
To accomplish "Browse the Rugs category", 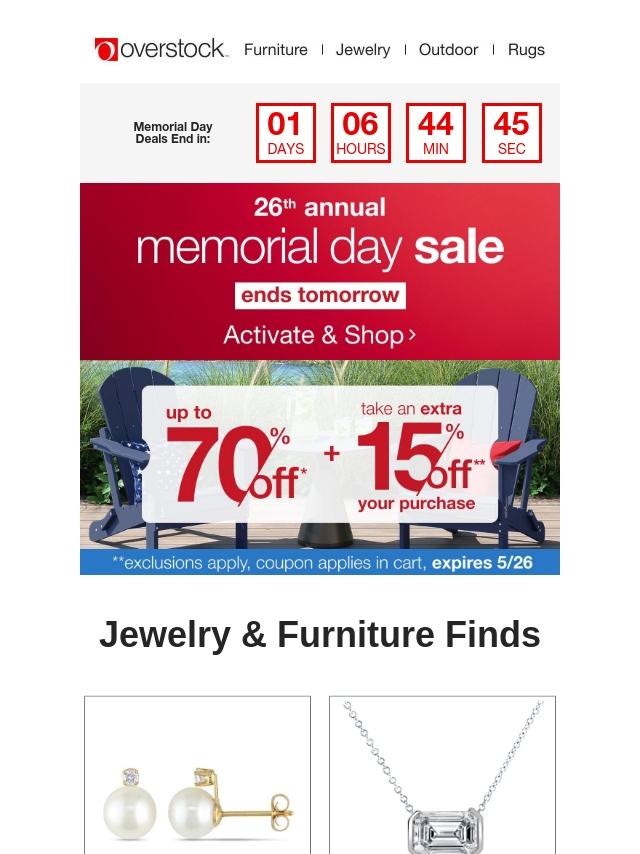I will pos(526,49).
